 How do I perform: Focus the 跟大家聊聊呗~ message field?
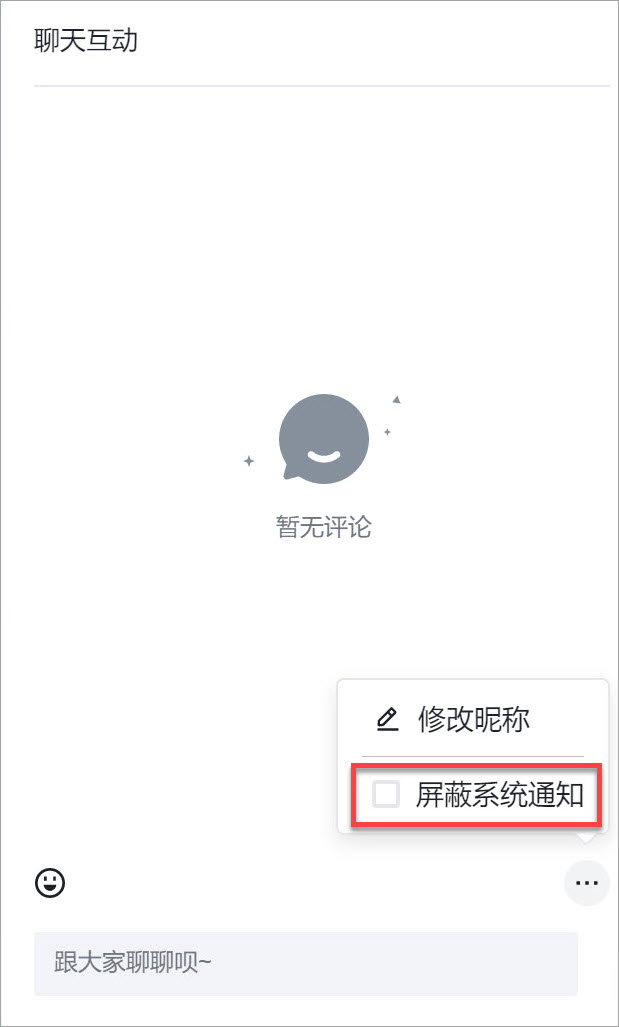point(306,963)
